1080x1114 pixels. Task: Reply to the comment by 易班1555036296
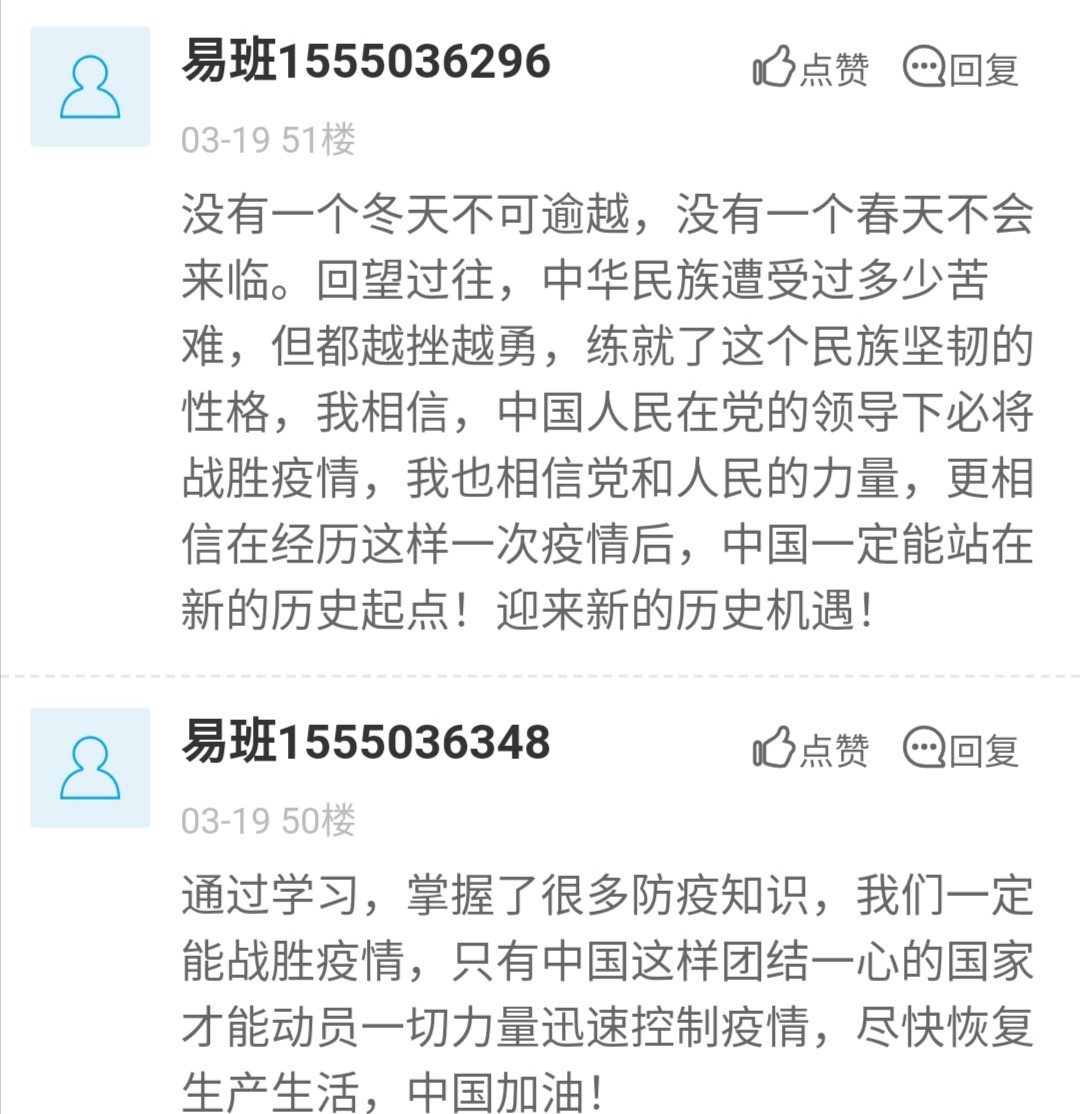pos(960,69)
